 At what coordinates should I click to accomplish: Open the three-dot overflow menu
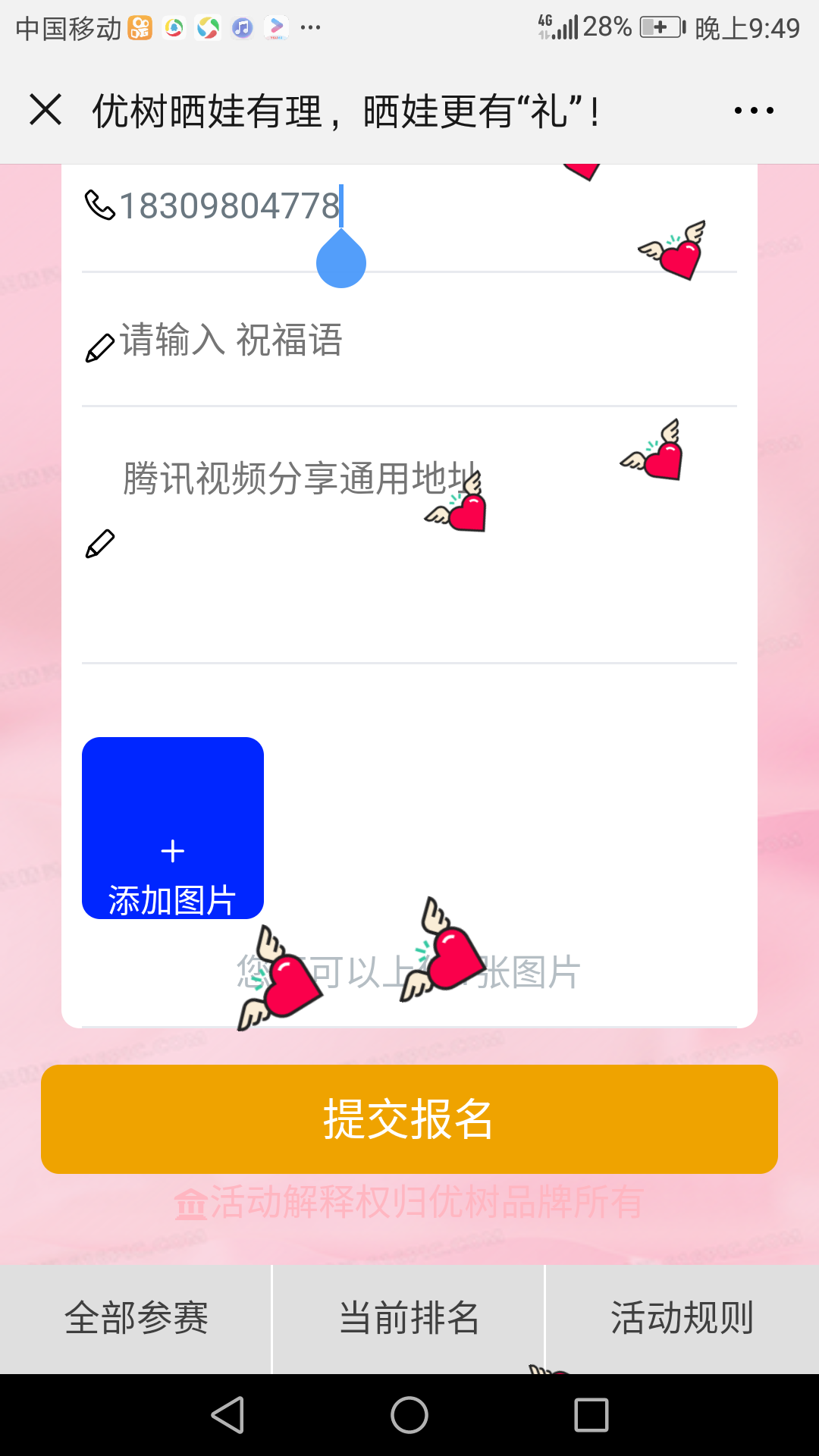753,111
